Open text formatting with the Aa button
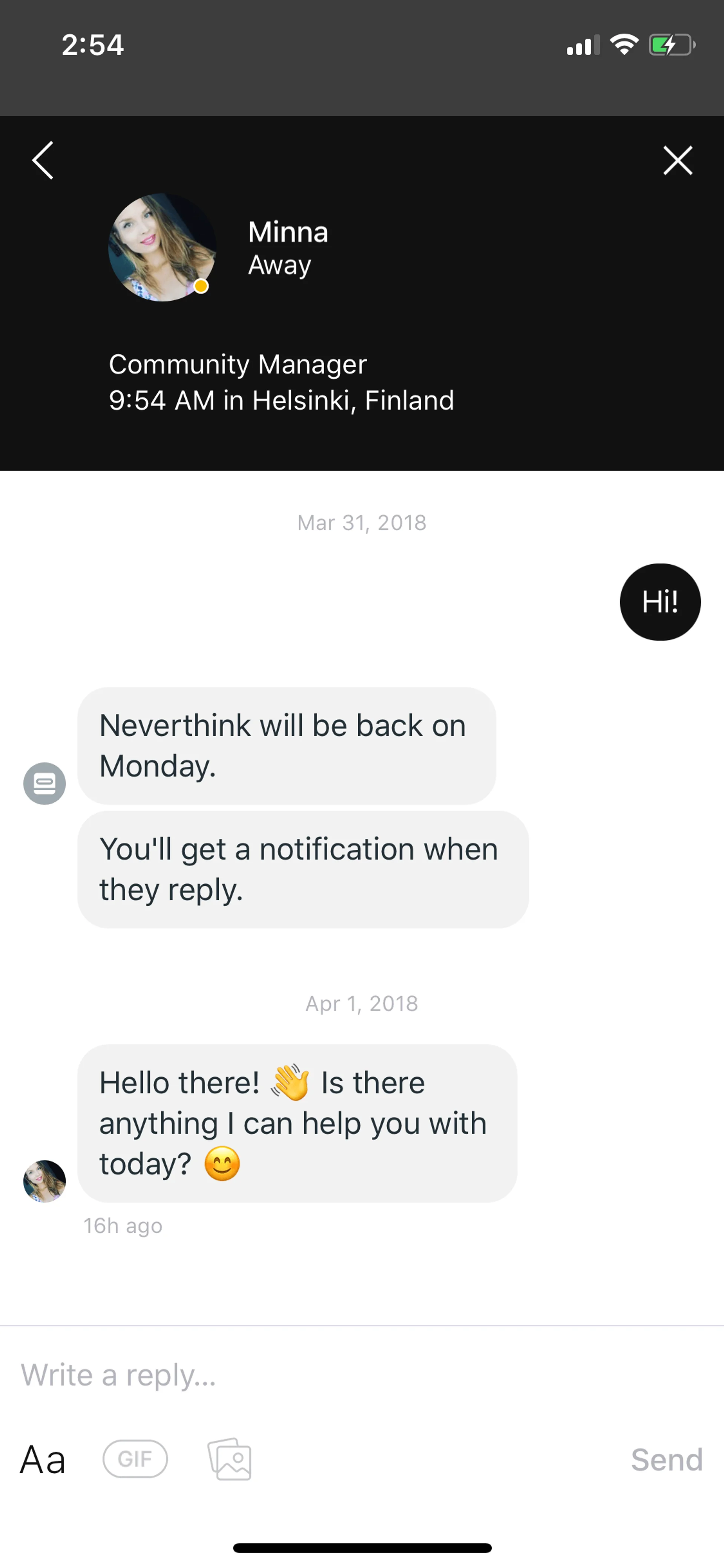Viewport: 724px width, 1568px height. (x=43, y=1460)
